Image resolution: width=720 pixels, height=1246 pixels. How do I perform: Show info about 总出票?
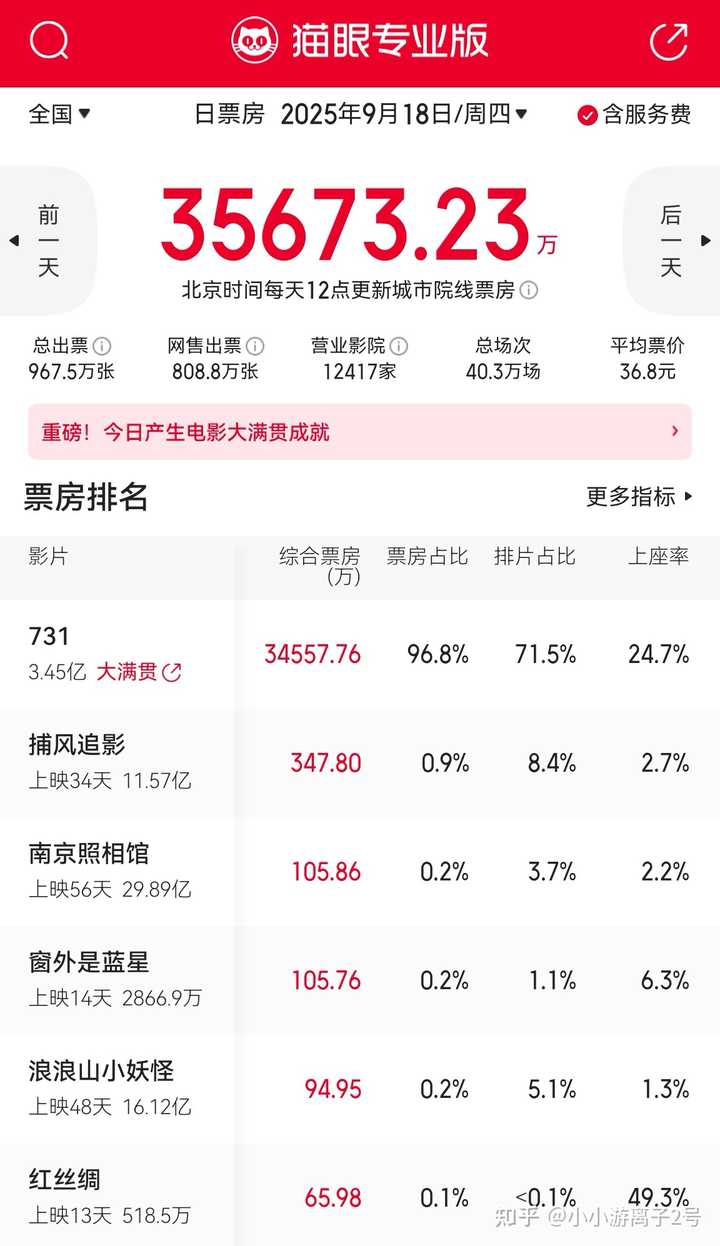[x=102, y=346]
